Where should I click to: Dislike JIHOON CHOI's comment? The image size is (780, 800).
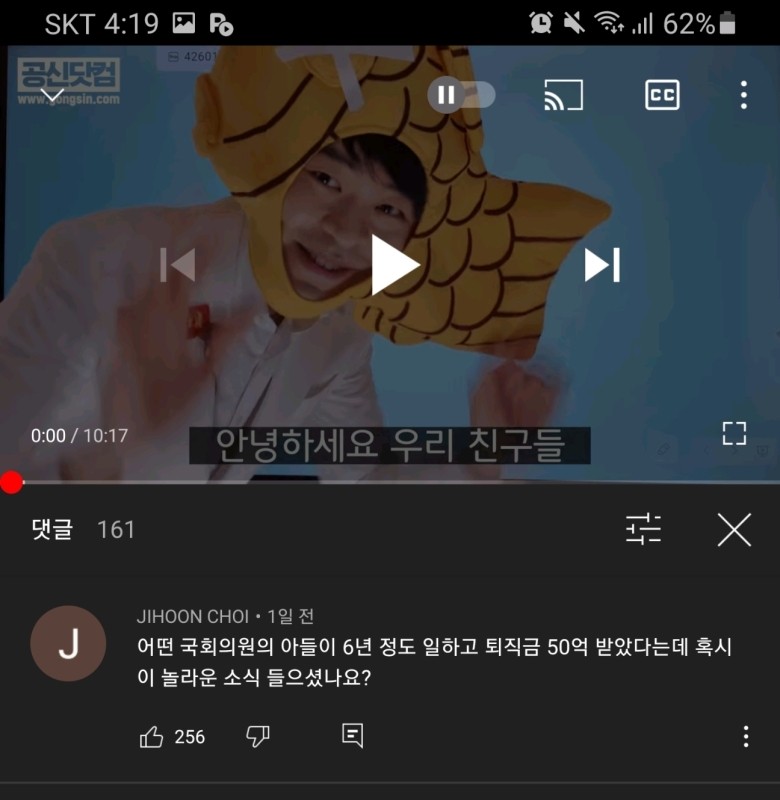258,737
